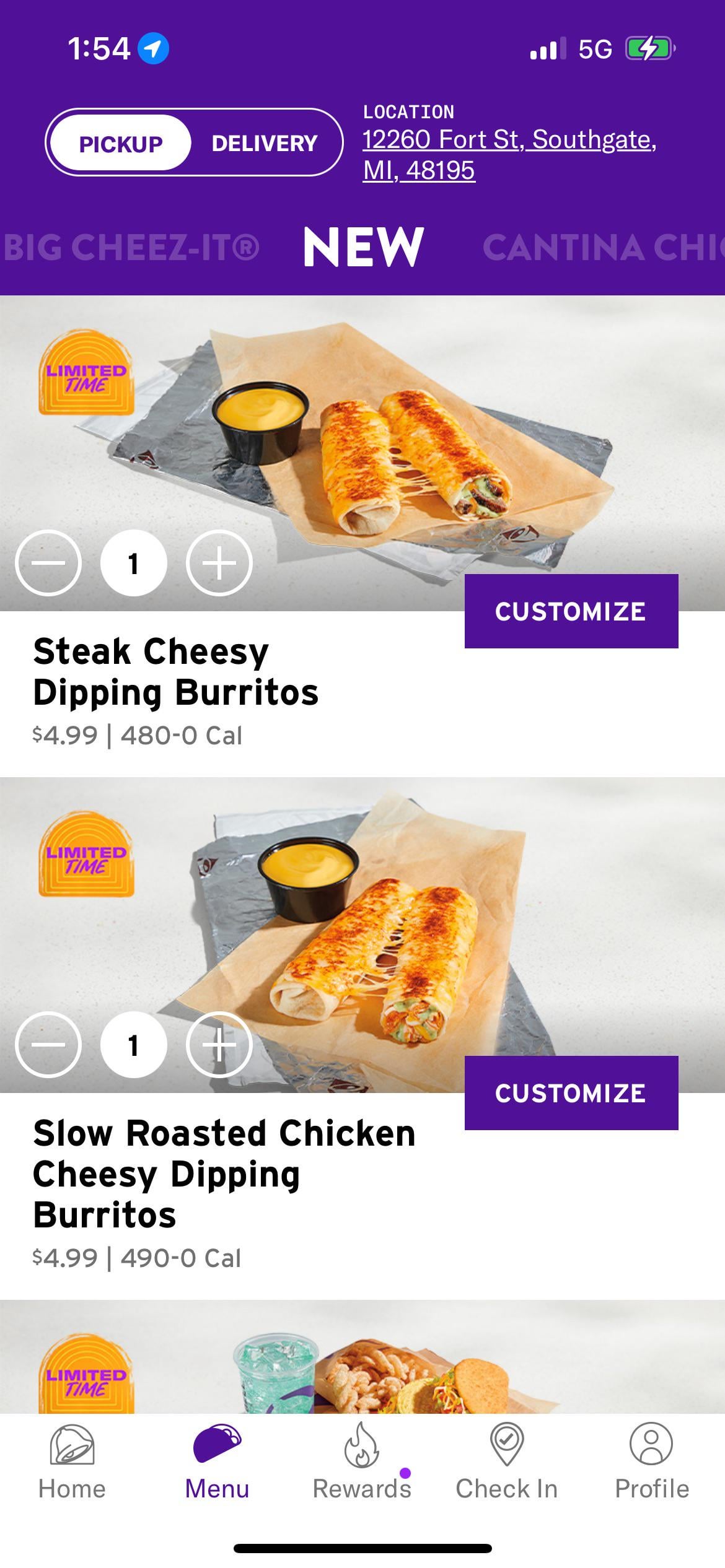Customize Slow Roasted Chicken Cheesy Dipping Burritos
Viewport: 725px width, 1568px height.
pyautogui.click(x=571, y=1093)
